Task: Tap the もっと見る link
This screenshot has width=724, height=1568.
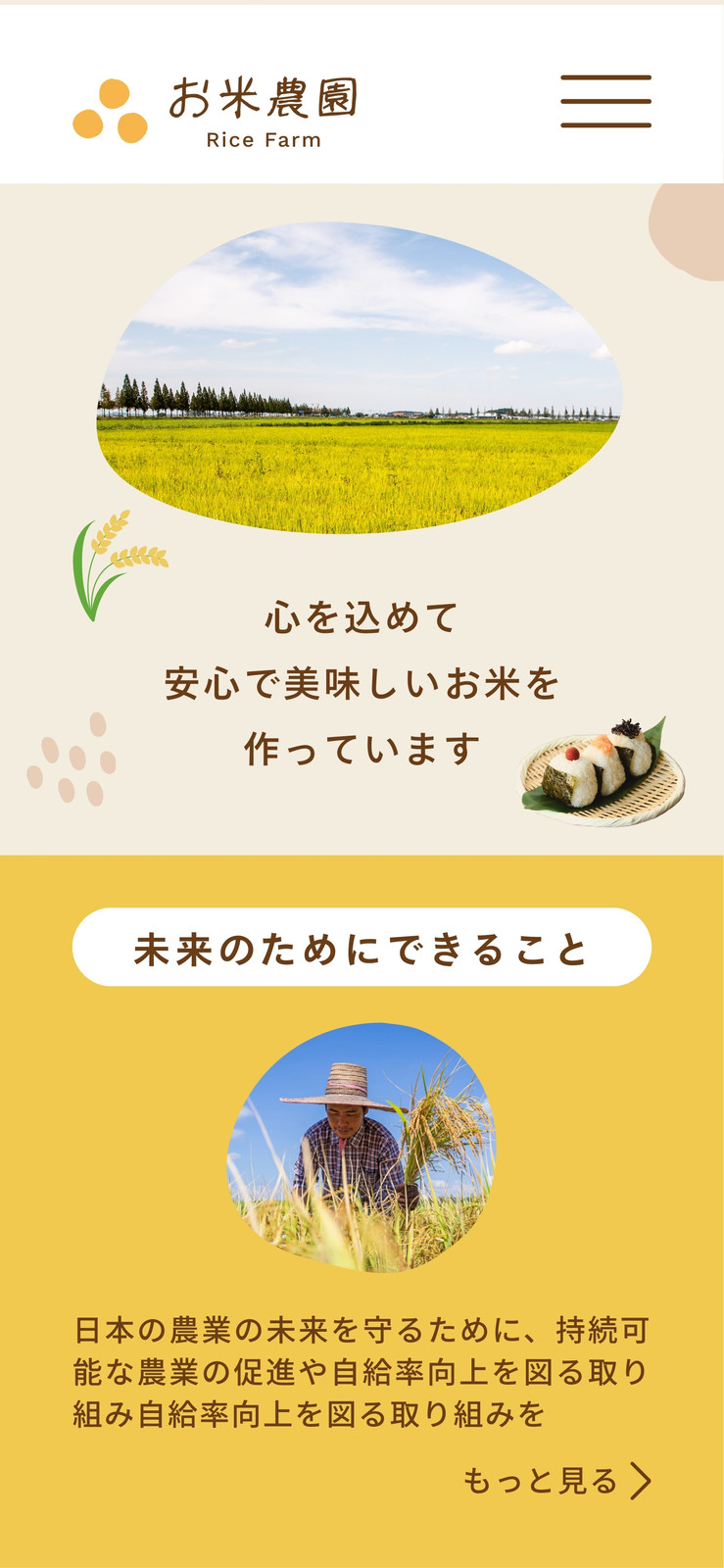Action: coord(556,1481)
